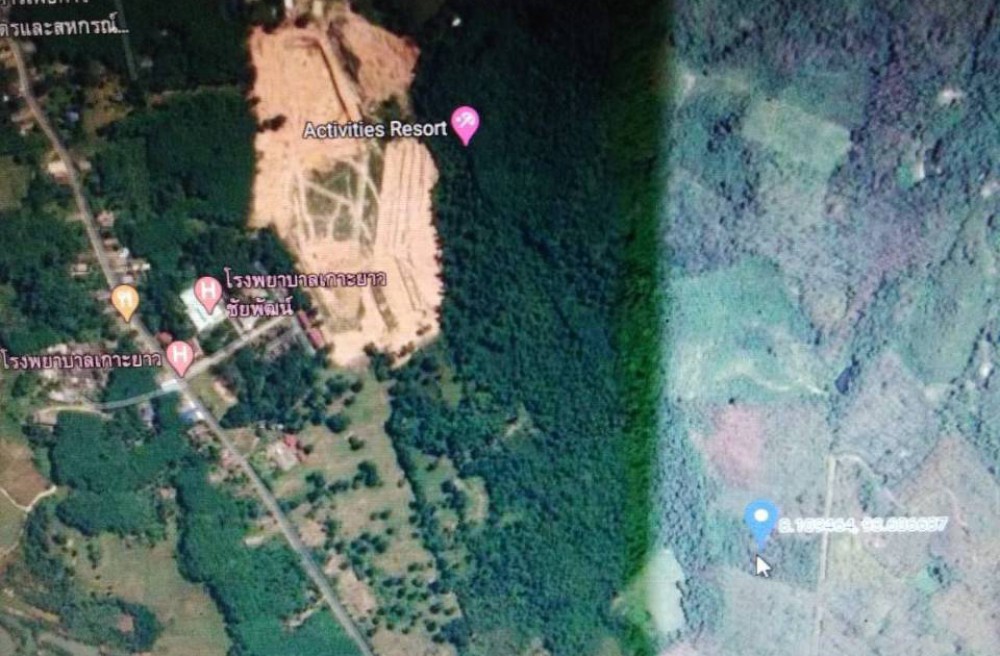Select the โรงพยาบาลเกาะยาวชัยพัฒน์ hospital marker
1000x656 pixels.
[x=208, y=293]
